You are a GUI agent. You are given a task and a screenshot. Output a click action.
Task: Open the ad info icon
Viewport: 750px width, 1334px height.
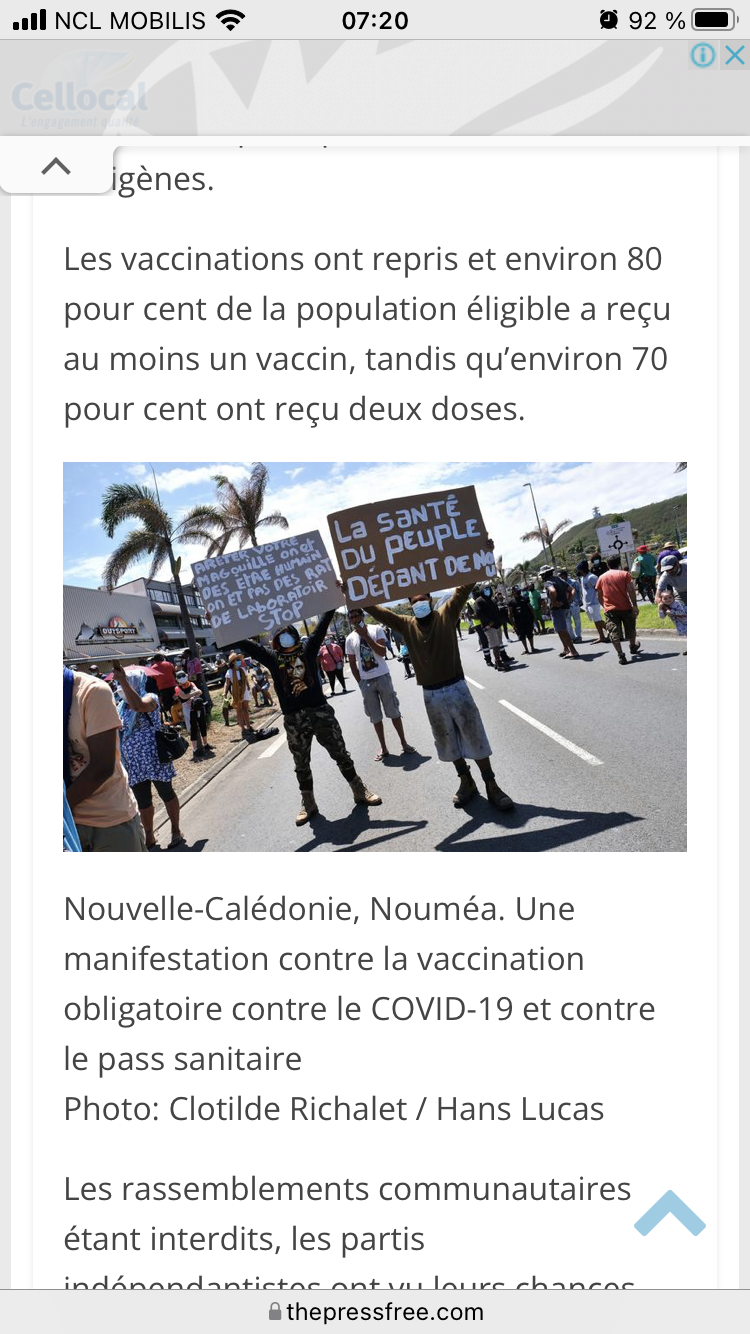coord(704,56)
